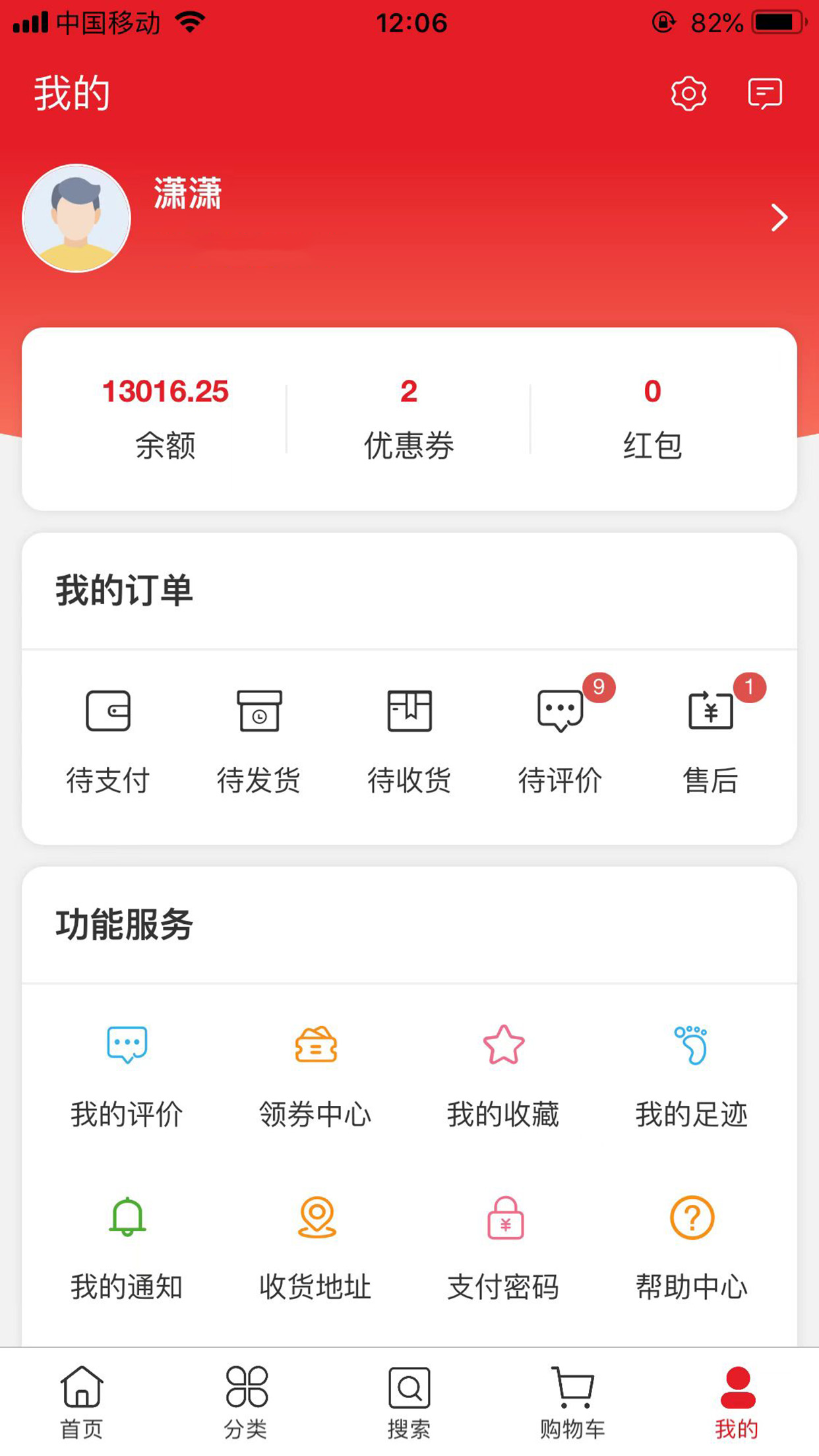Open 潇潇's profile details arrow

pos(779,218)
